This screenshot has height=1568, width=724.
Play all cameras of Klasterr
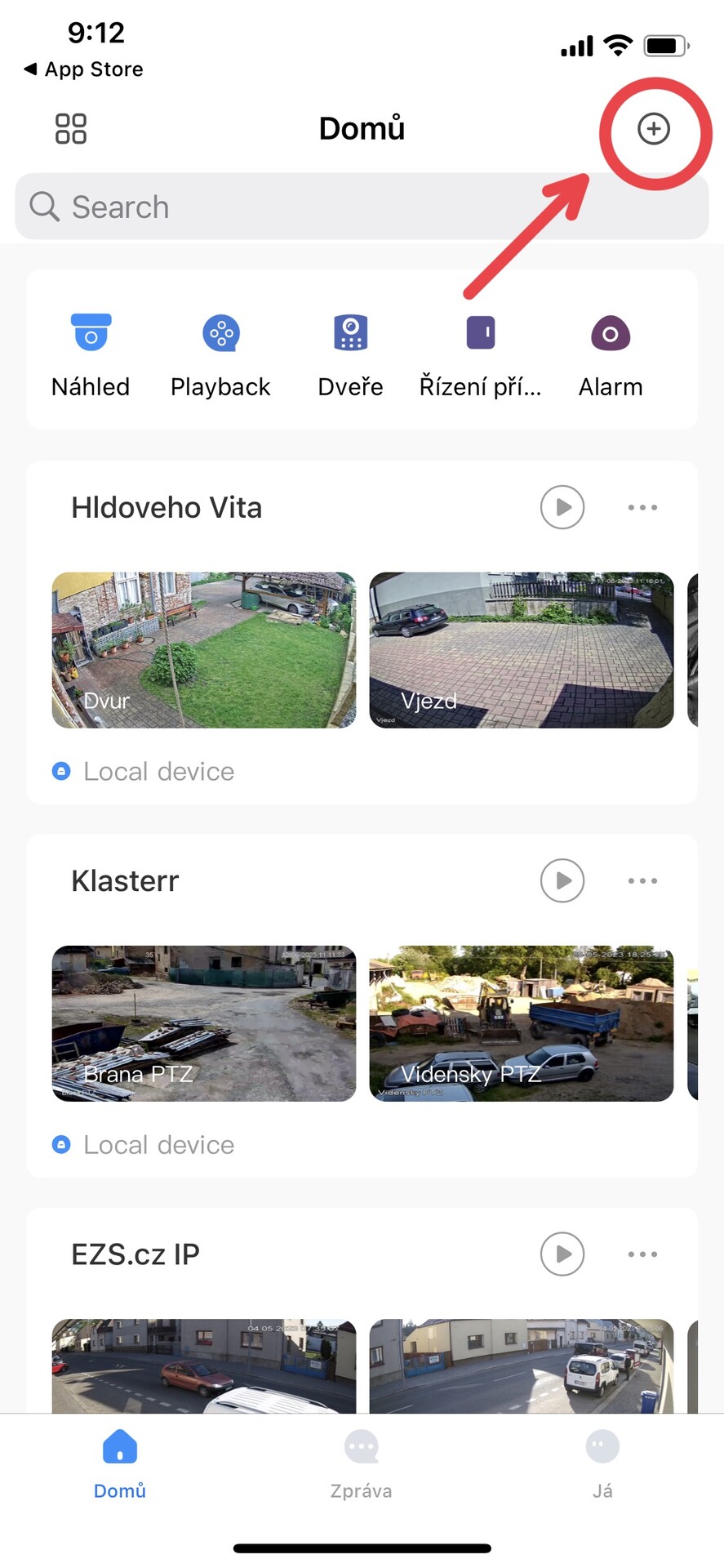coord(562,880)
